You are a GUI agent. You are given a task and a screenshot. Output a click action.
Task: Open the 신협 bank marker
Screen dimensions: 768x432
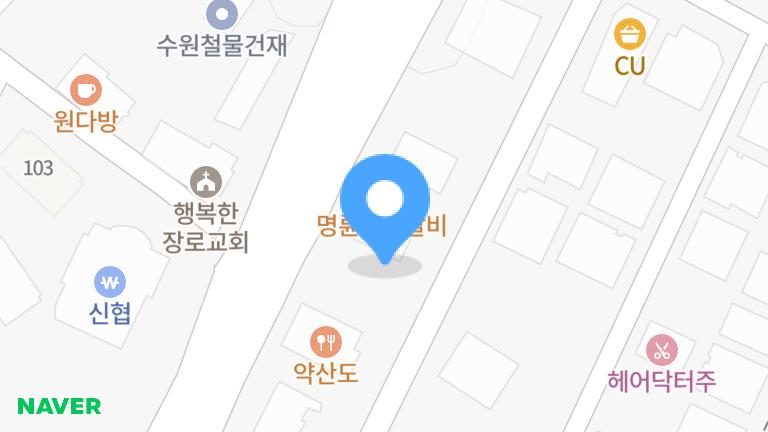(x=109, y=281)
